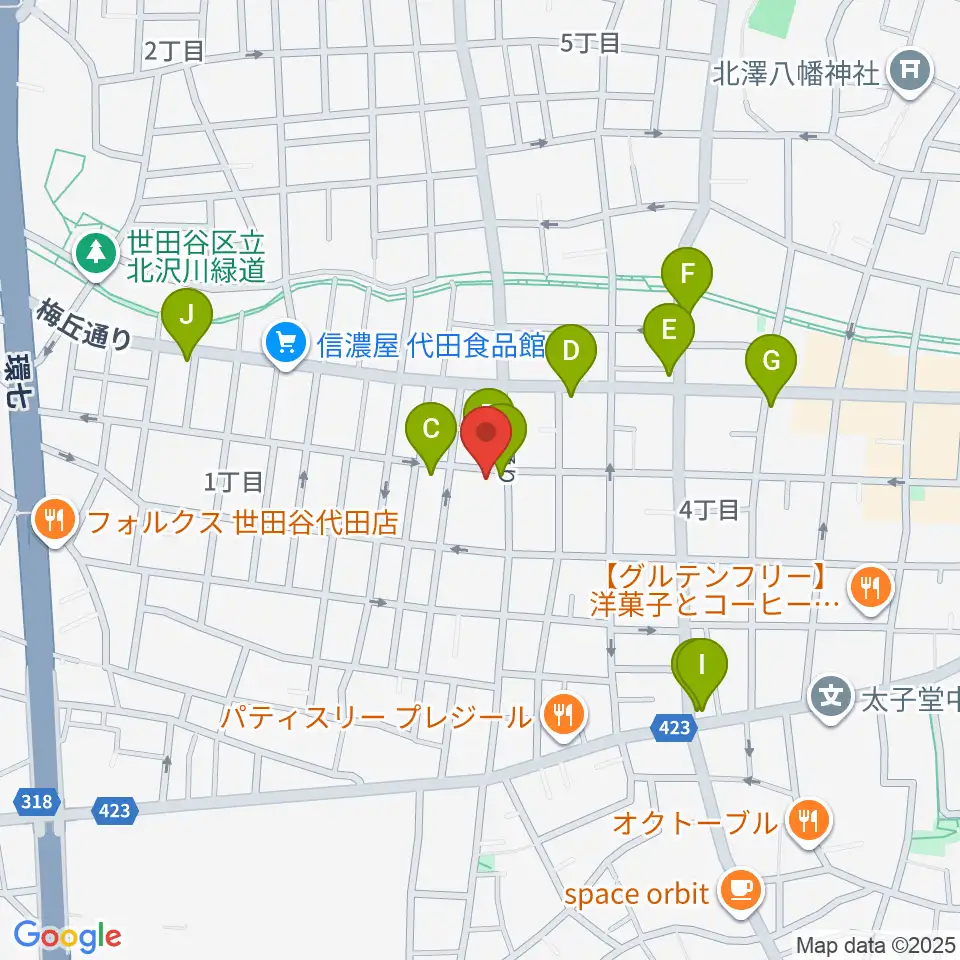This screenshot has height=960, width=960.
Task: Tap the green marker labeled J
Action: tap(187, 318)
